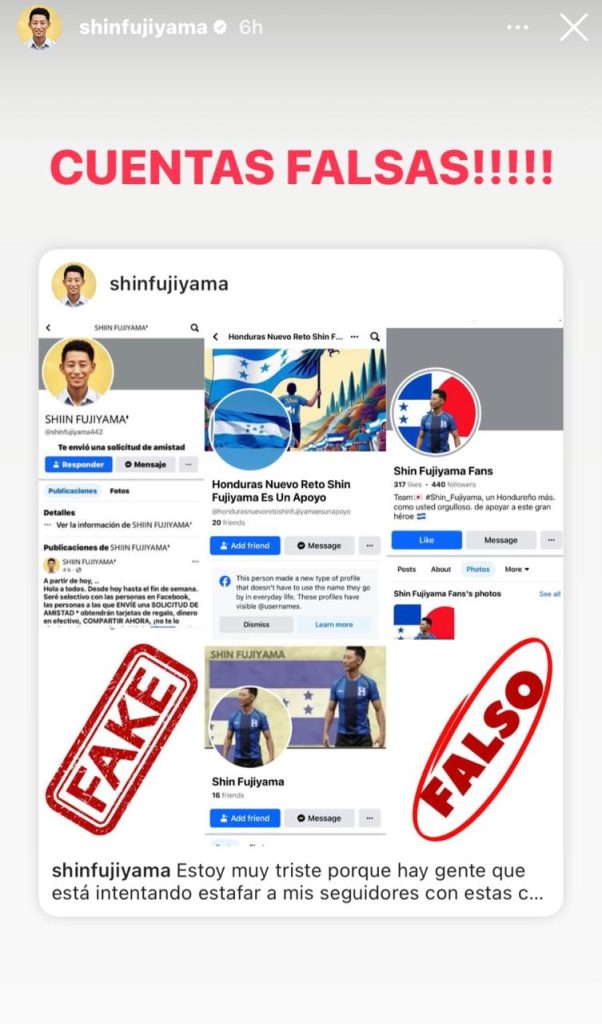The width and height of the screenshot is (602, 1024).
Task: Open shinfujiyama's profile from story header
Action: coord(143,27)
